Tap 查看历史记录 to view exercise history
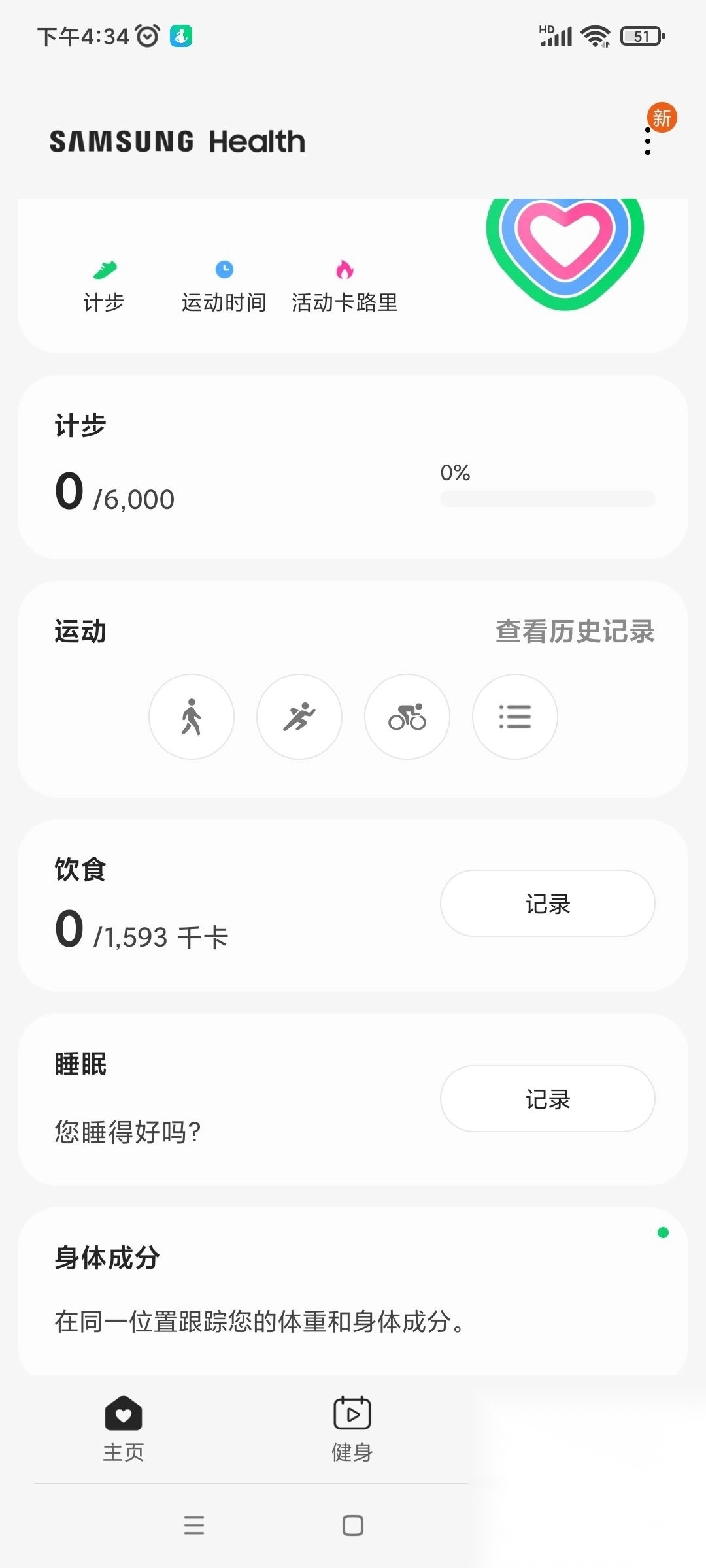The image size is (706, 1568). (575, 632)
